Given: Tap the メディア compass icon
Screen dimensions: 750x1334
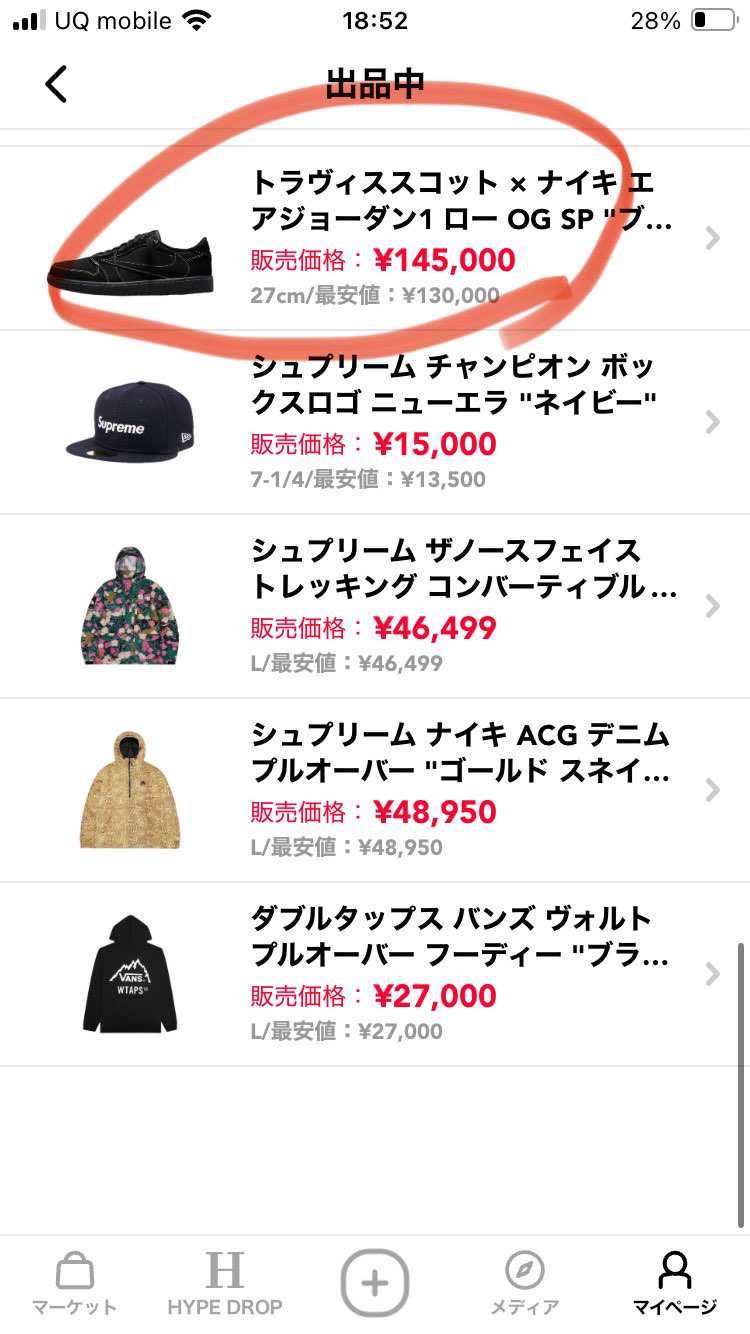Looking at the screenshot, I should coord(526,1271).
